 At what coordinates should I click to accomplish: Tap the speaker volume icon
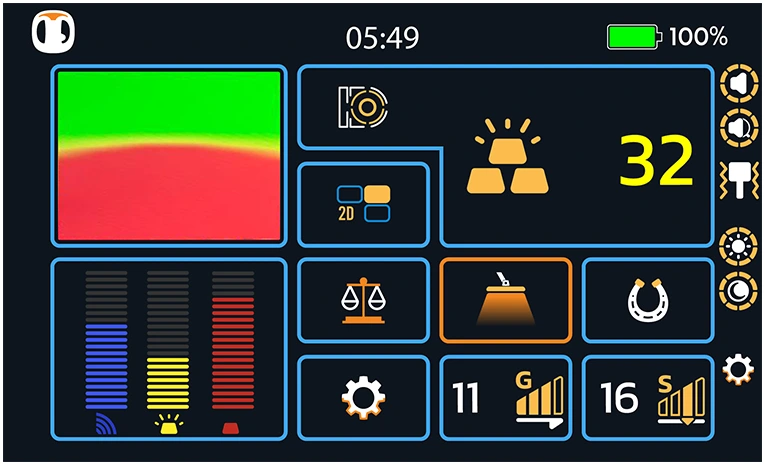tap(738, 83)
